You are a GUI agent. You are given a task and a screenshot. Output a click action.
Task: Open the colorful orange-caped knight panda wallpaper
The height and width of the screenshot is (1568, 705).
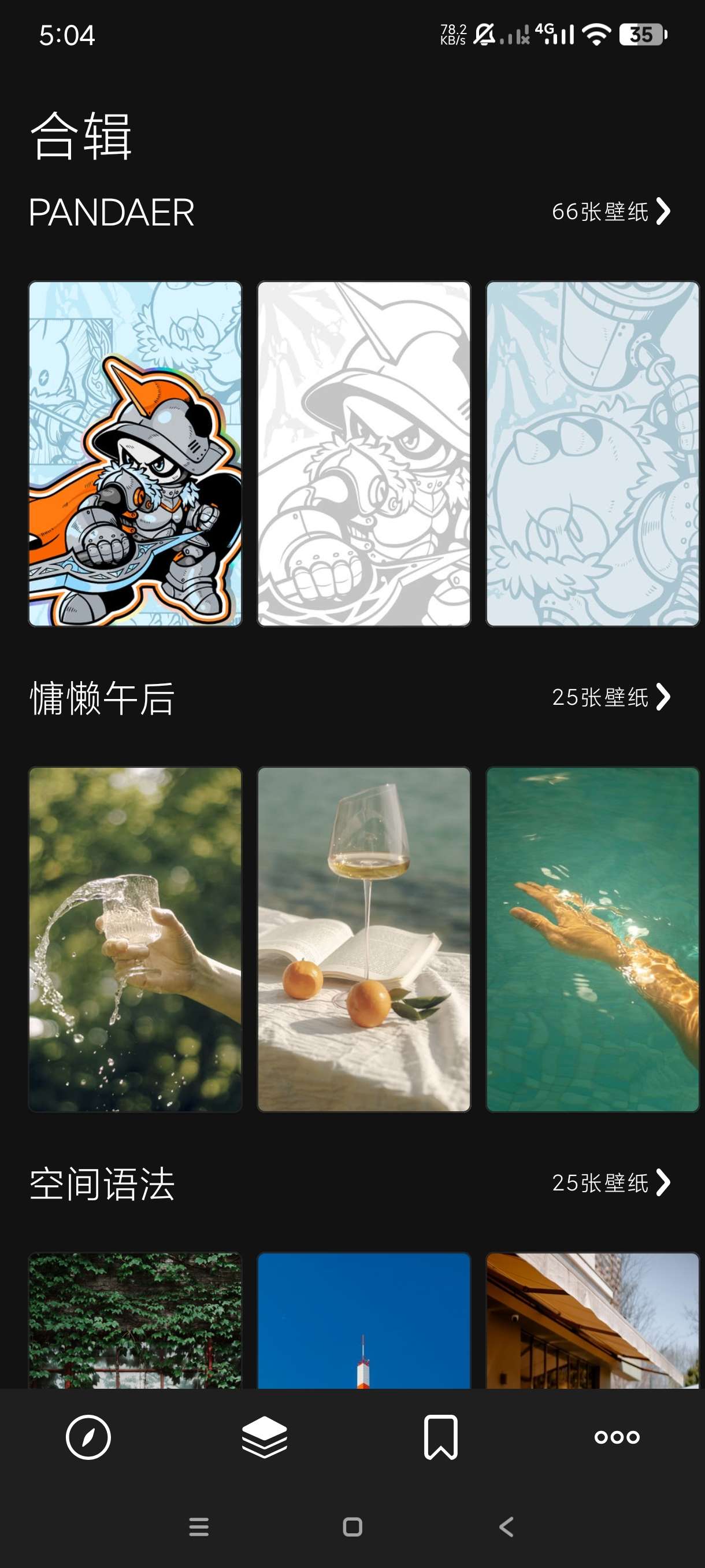coord(135,453)
